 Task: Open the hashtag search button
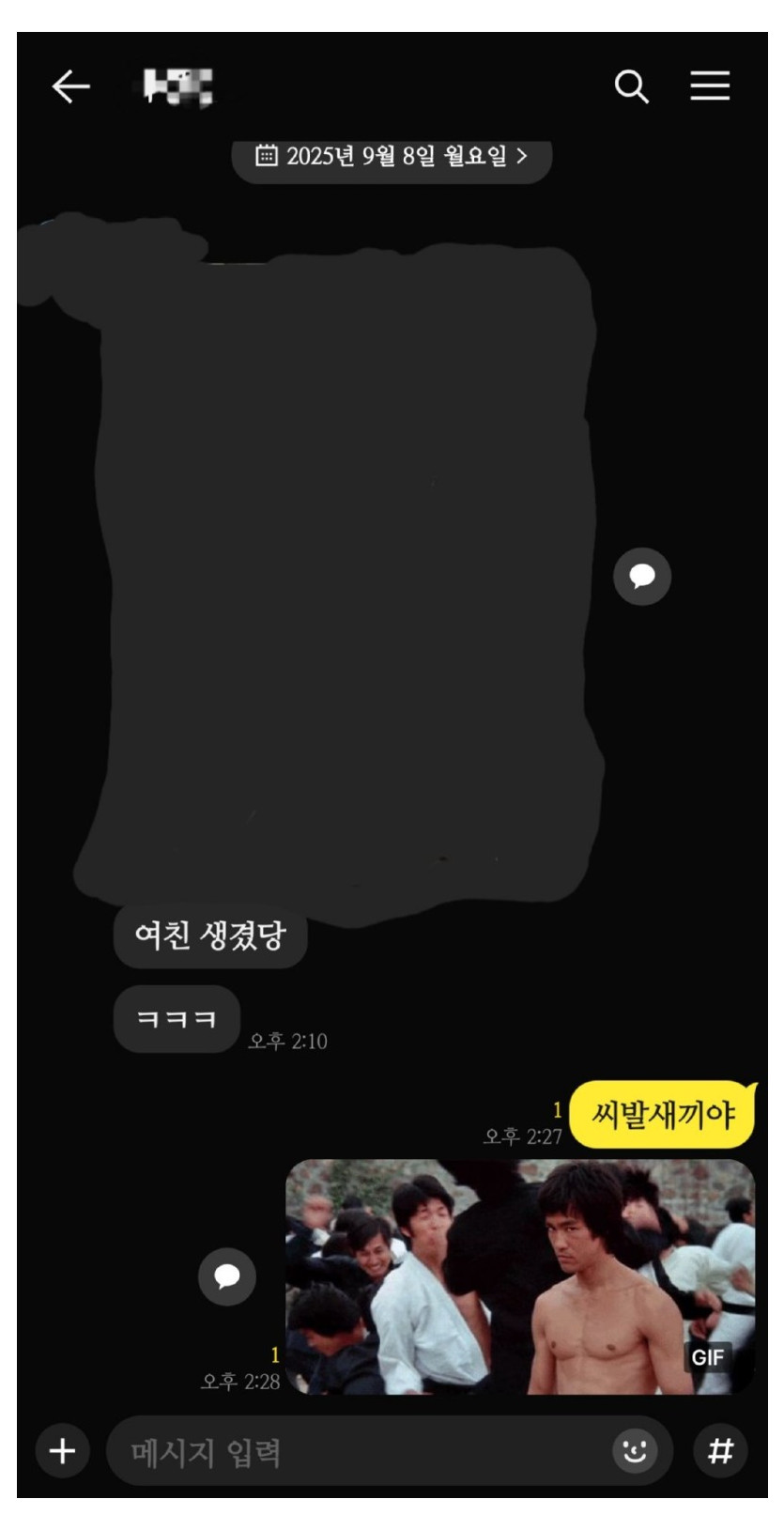[x=720, y=1451]
